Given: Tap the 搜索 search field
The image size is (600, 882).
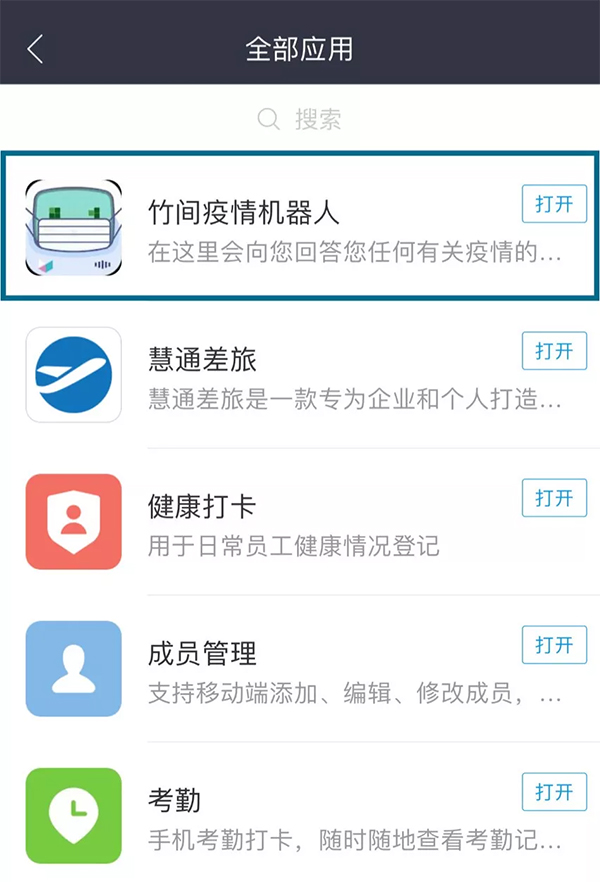Looking at the screenshot, I should coord(300,119).
